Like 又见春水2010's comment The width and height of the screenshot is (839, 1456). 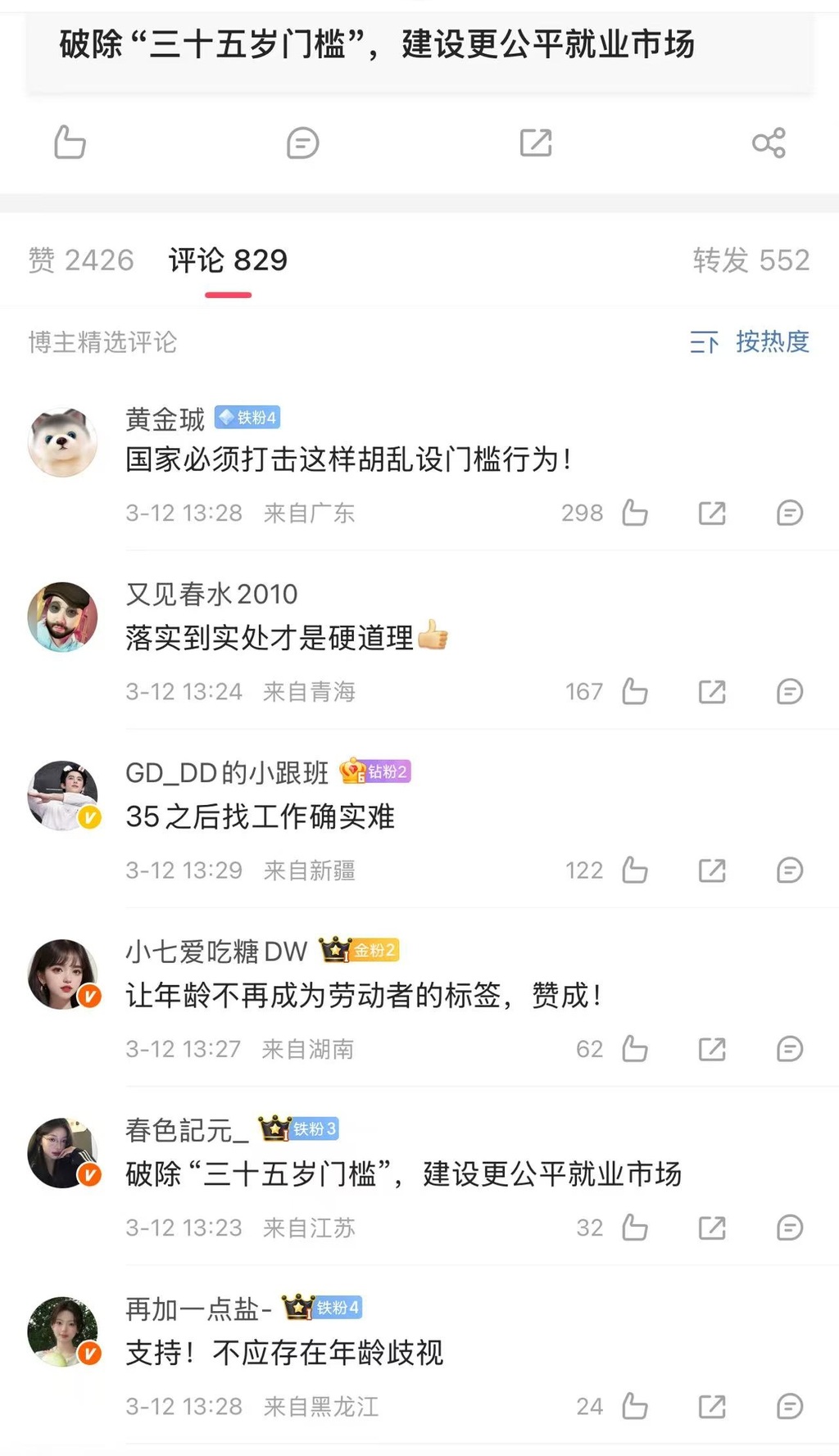point(635,691)
